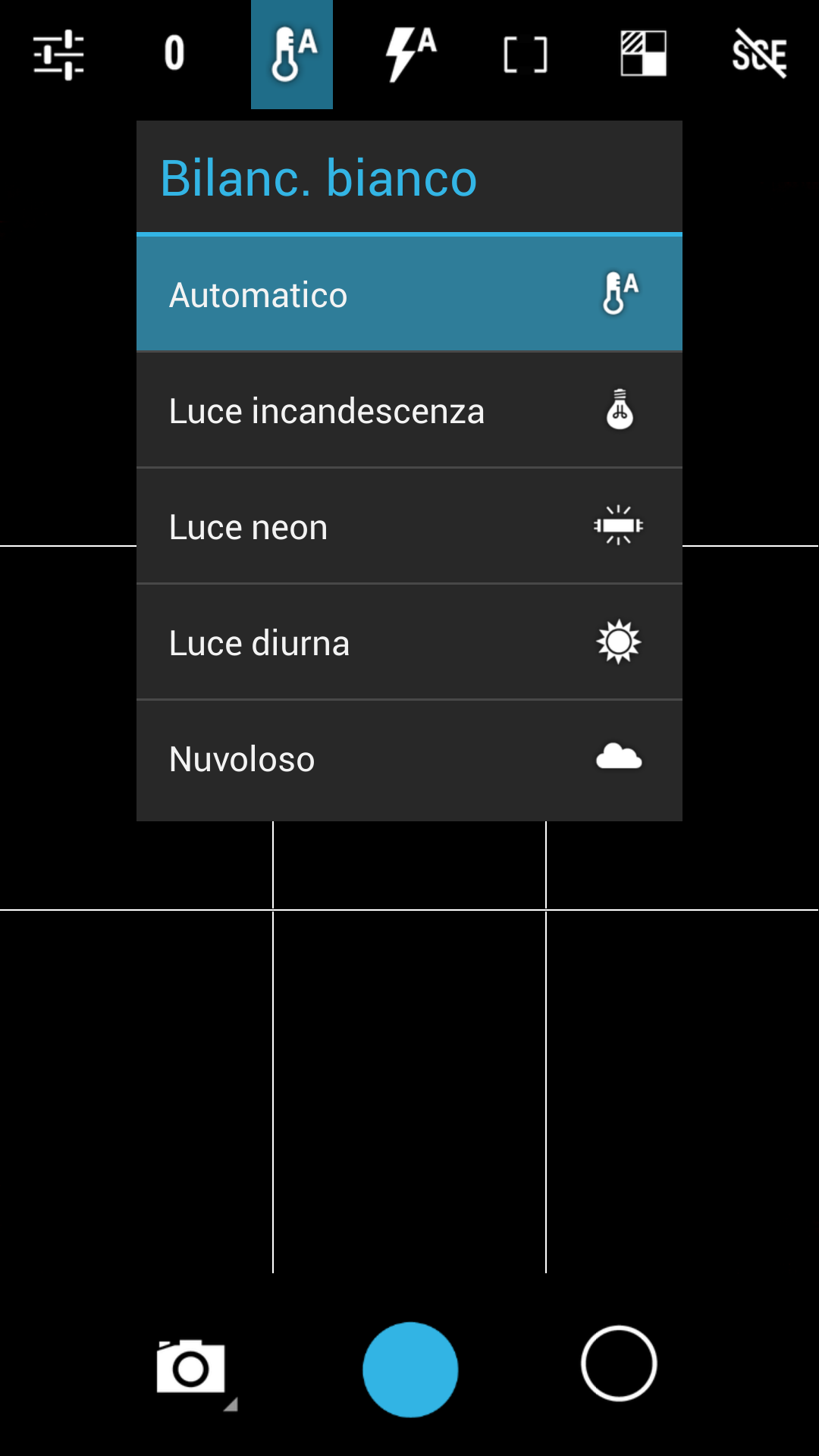819x1456 pixels.
Task: Open the auto flash mode setting
Action: point(409,54)
